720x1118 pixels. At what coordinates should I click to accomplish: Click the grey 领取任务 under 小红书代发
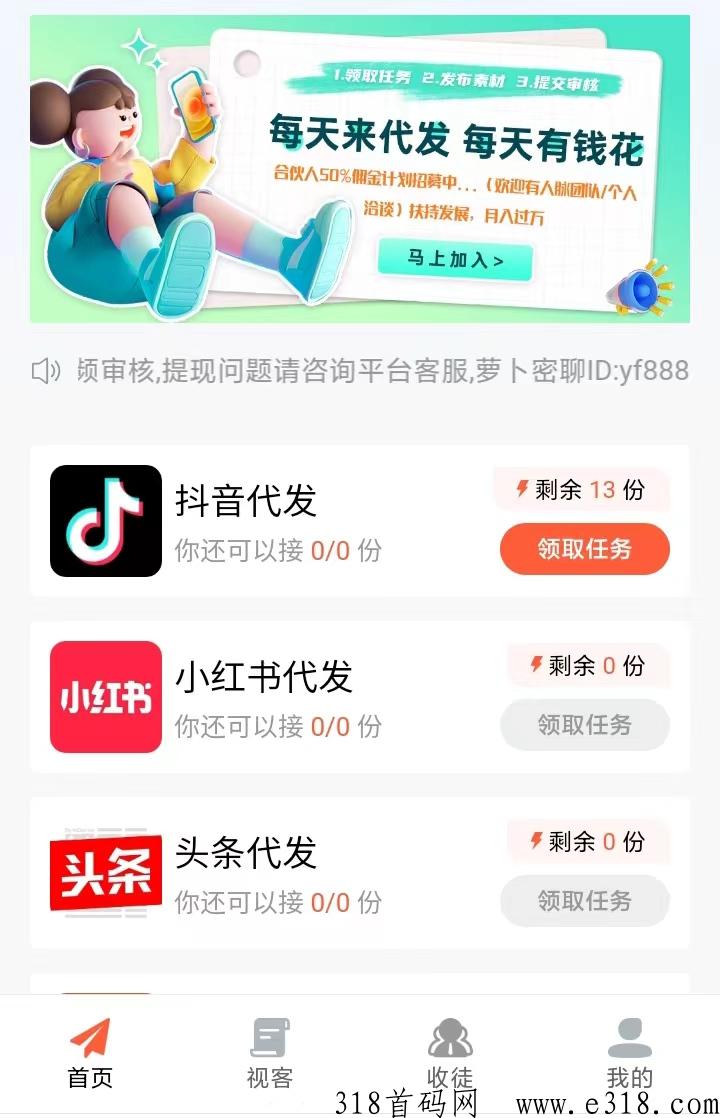[x=584, y=726]
